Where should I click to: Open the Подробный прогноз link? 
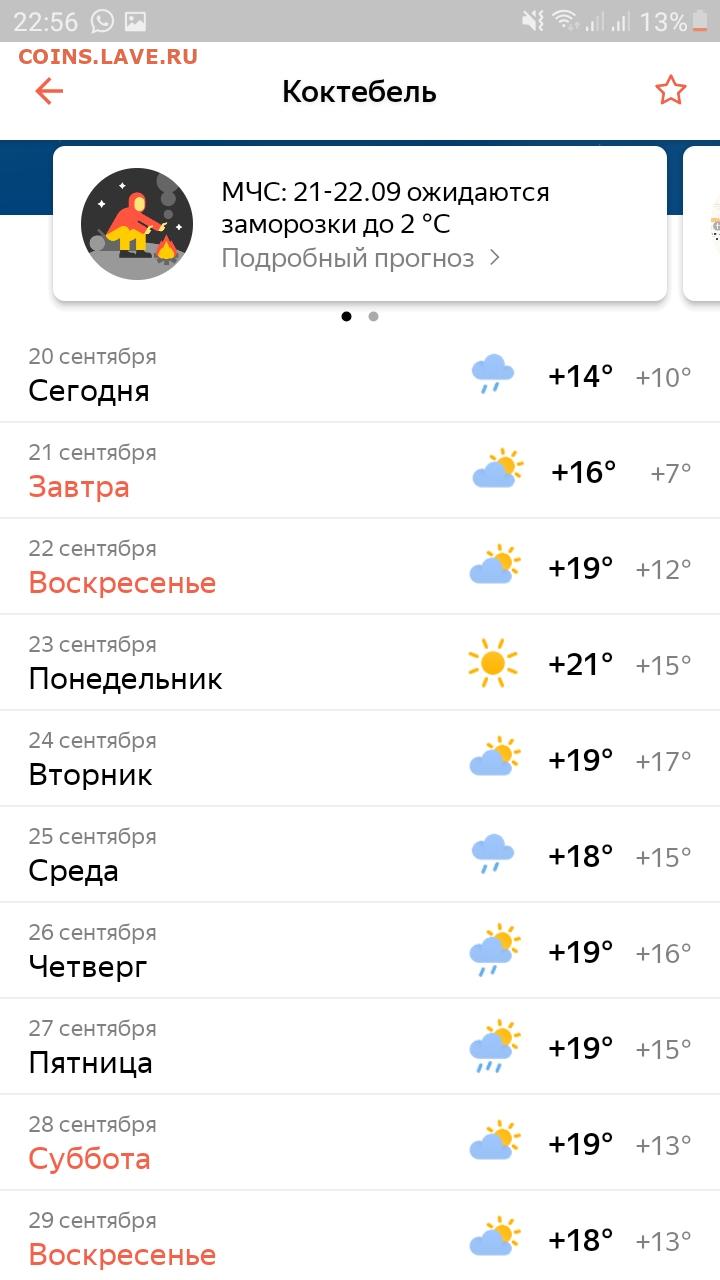point(360,258)
